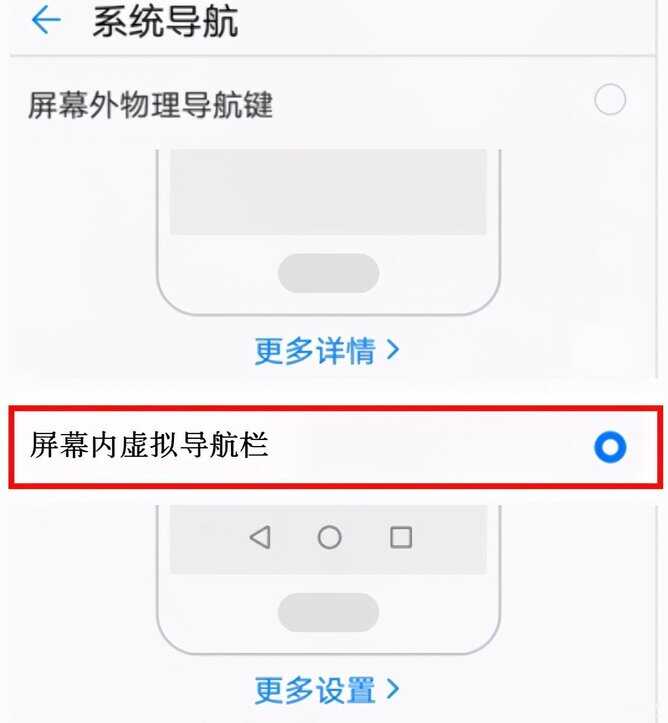Open 更多详情 link
This screenshot has width=668, height=723.
[x=327, y=351]
